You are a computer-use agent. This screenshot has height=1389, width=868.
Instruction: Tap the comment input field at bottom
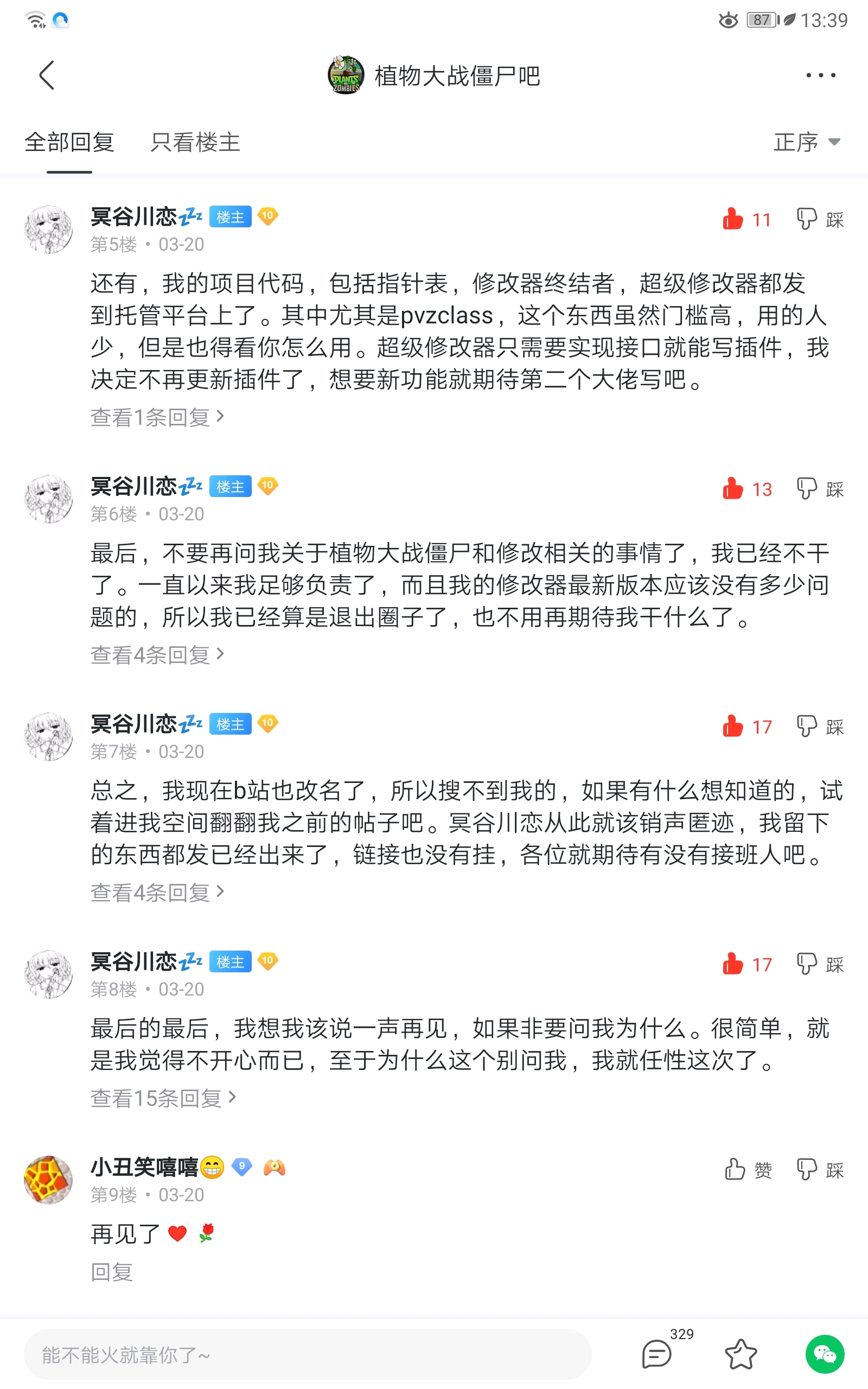pos(307,1355)
